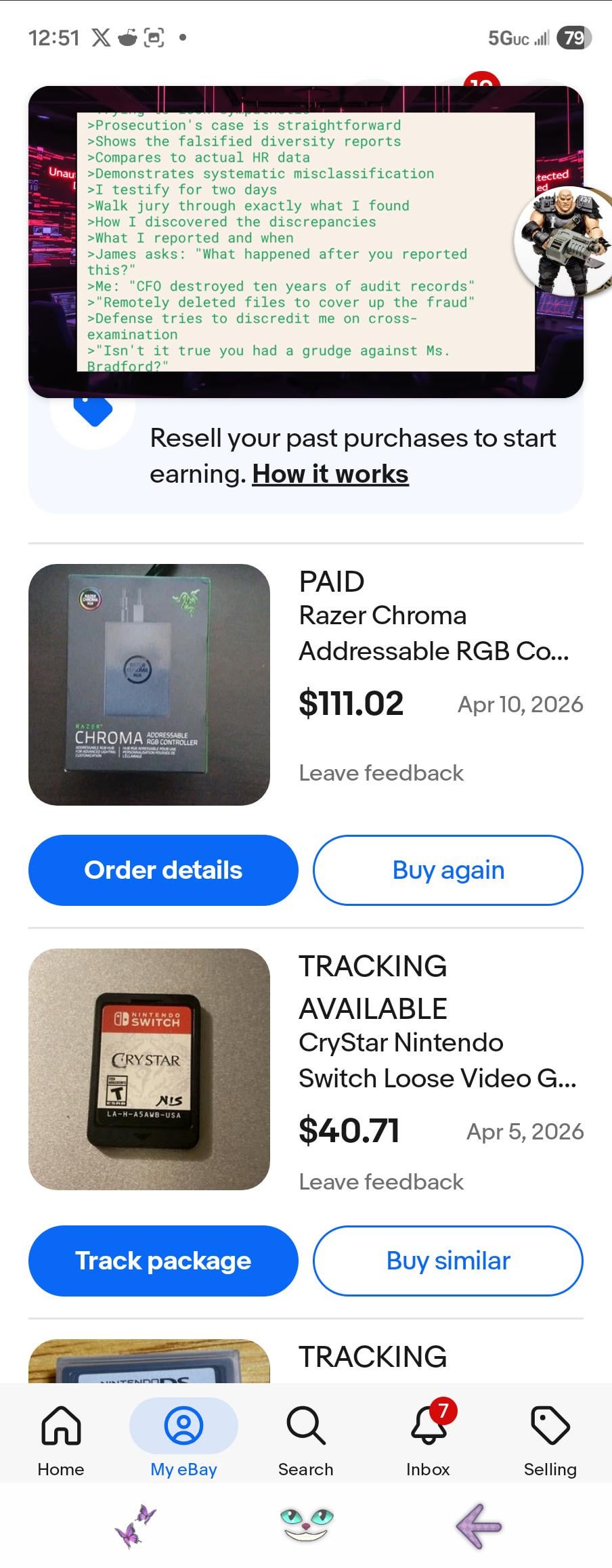Screen dimensions: 612x1568
Task: Open Inbox with 7 notifications
Action: point(429,1438)
